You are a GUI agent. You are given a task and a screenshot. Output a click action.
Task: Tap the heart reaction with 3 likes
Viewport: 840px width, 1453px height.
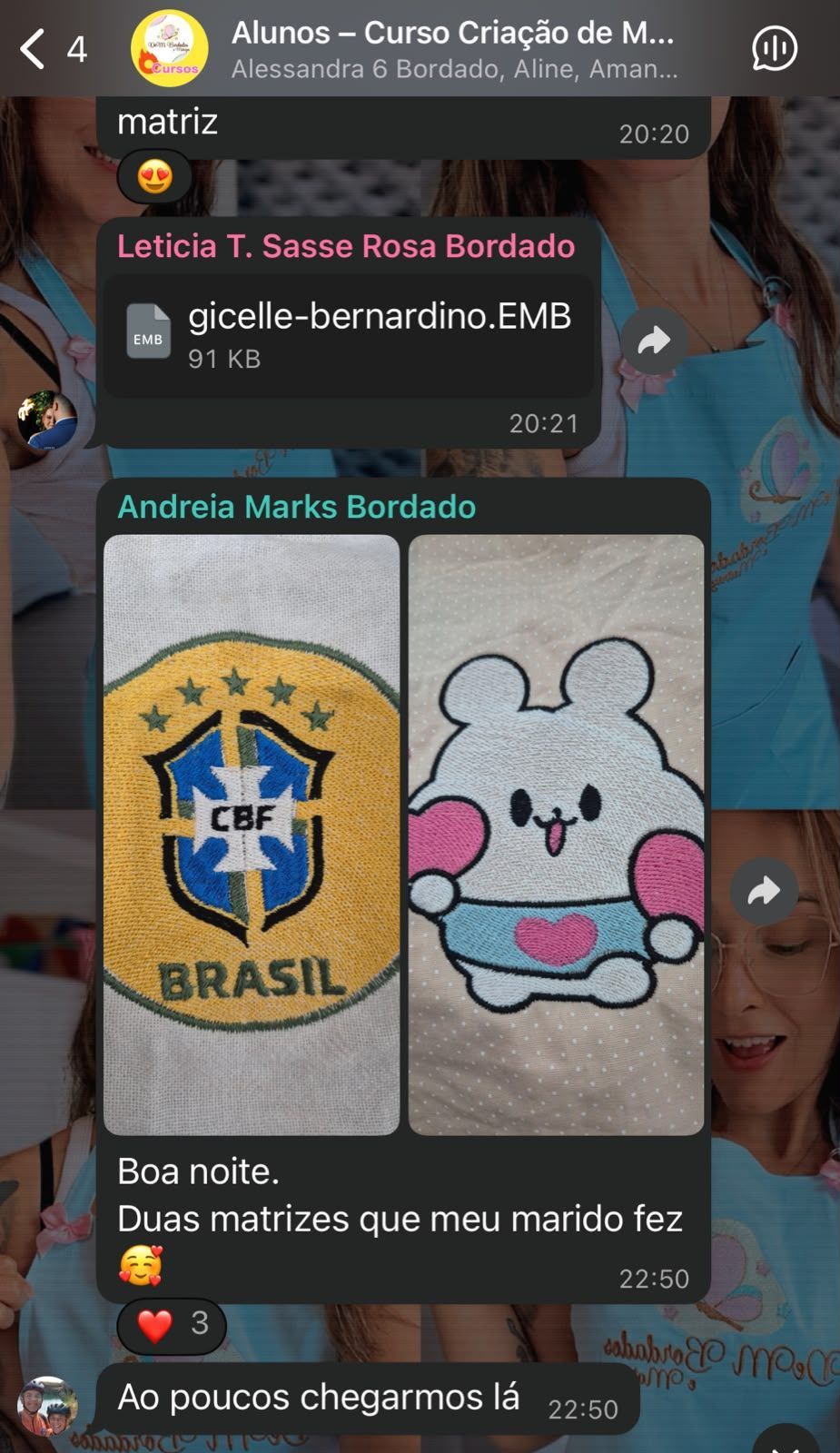coord(172,1326)
